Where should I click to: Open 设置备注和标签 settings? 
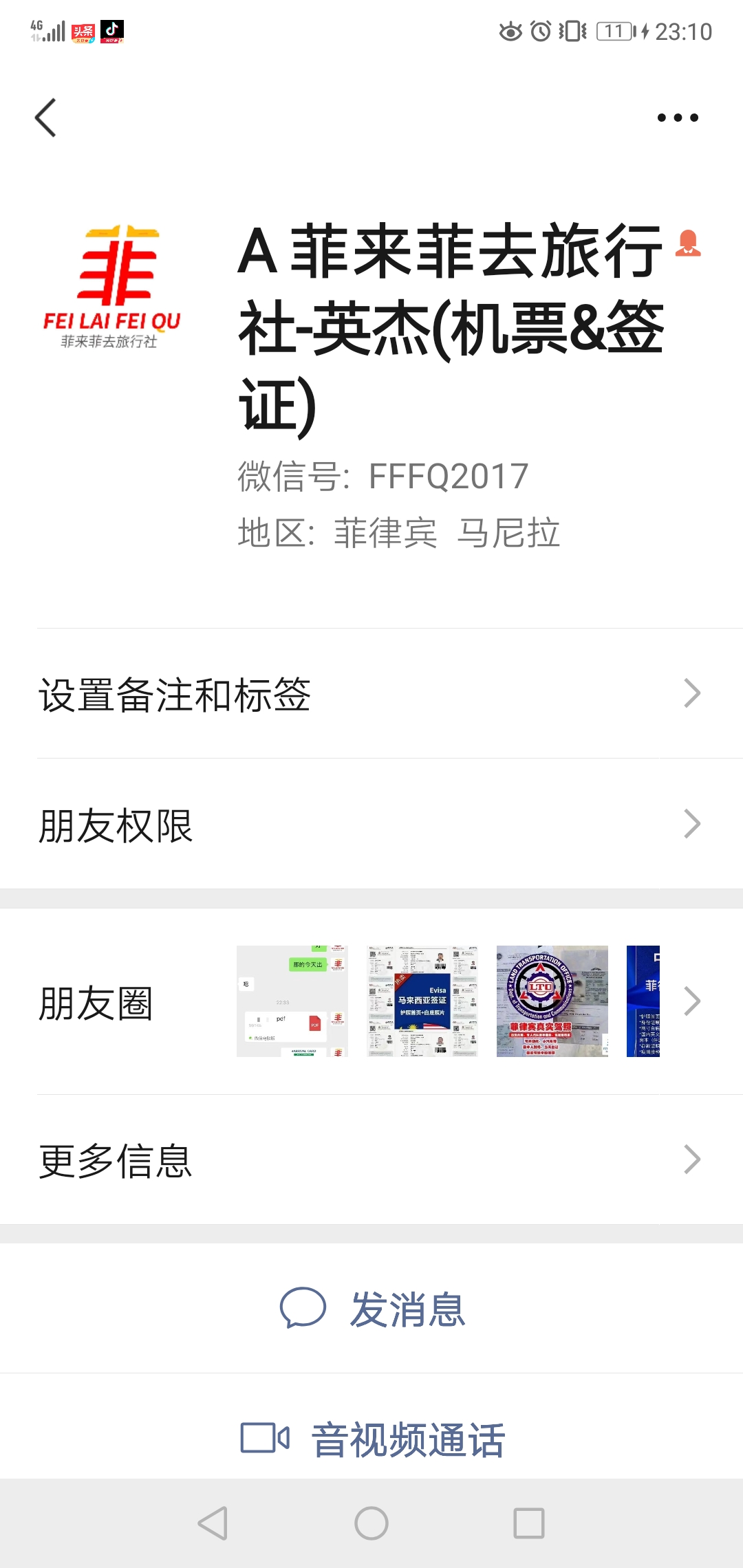pyautogui.click(x=371, y=694)
